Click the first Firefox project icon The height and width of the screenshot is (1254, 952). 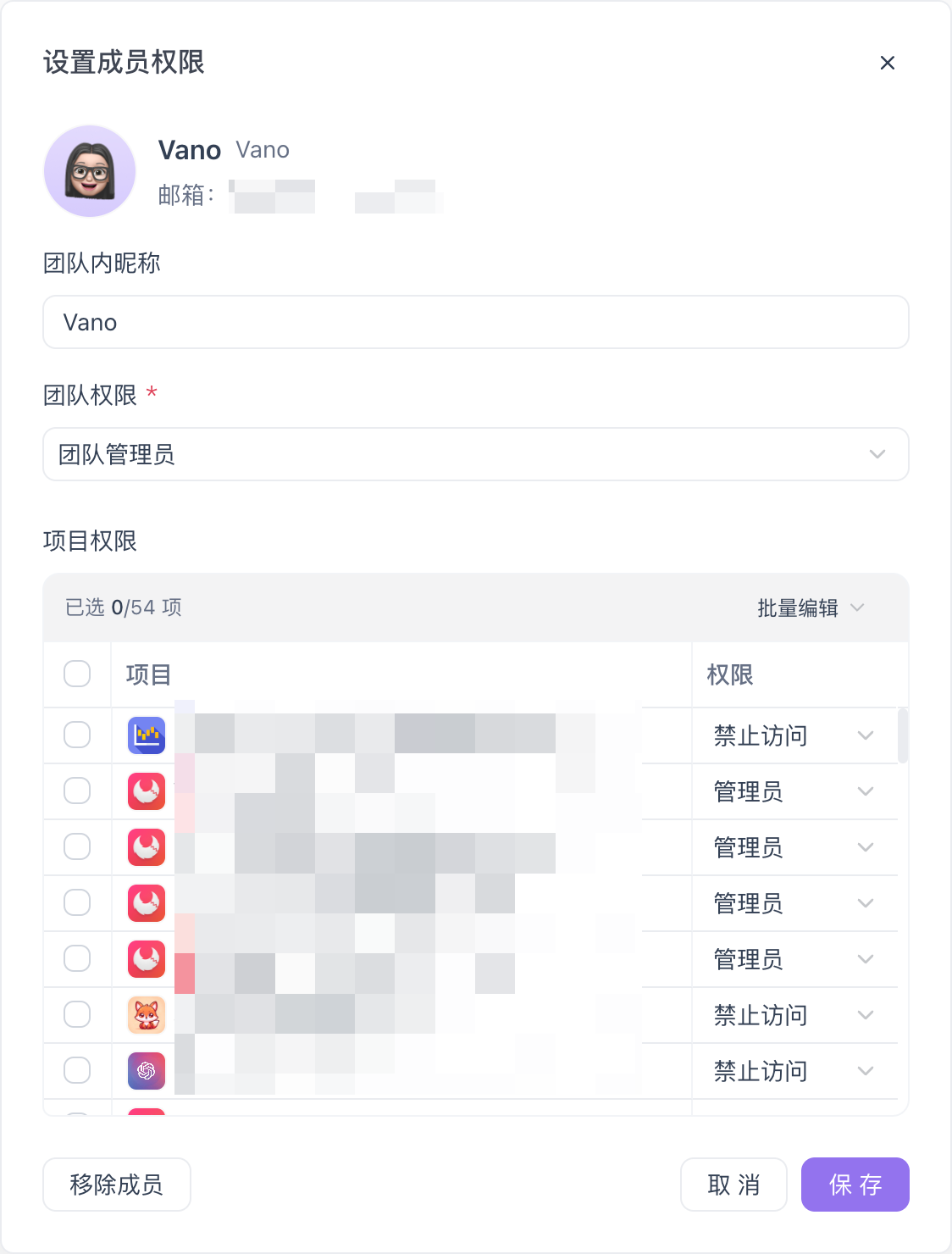tap(146, 791)
